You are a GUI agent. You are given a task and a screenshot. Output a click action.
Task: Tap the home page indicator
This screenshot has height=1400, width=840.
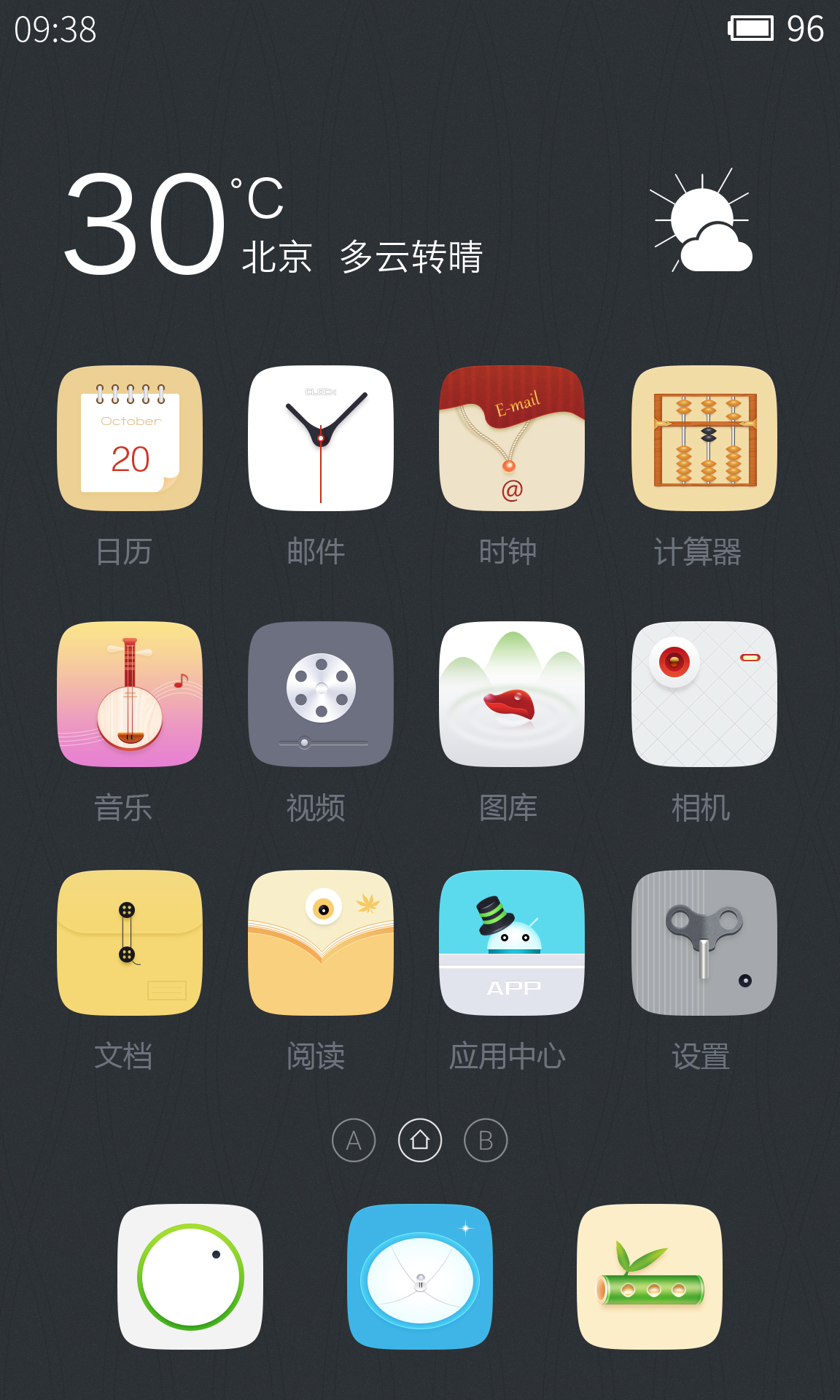[420, 1140]
